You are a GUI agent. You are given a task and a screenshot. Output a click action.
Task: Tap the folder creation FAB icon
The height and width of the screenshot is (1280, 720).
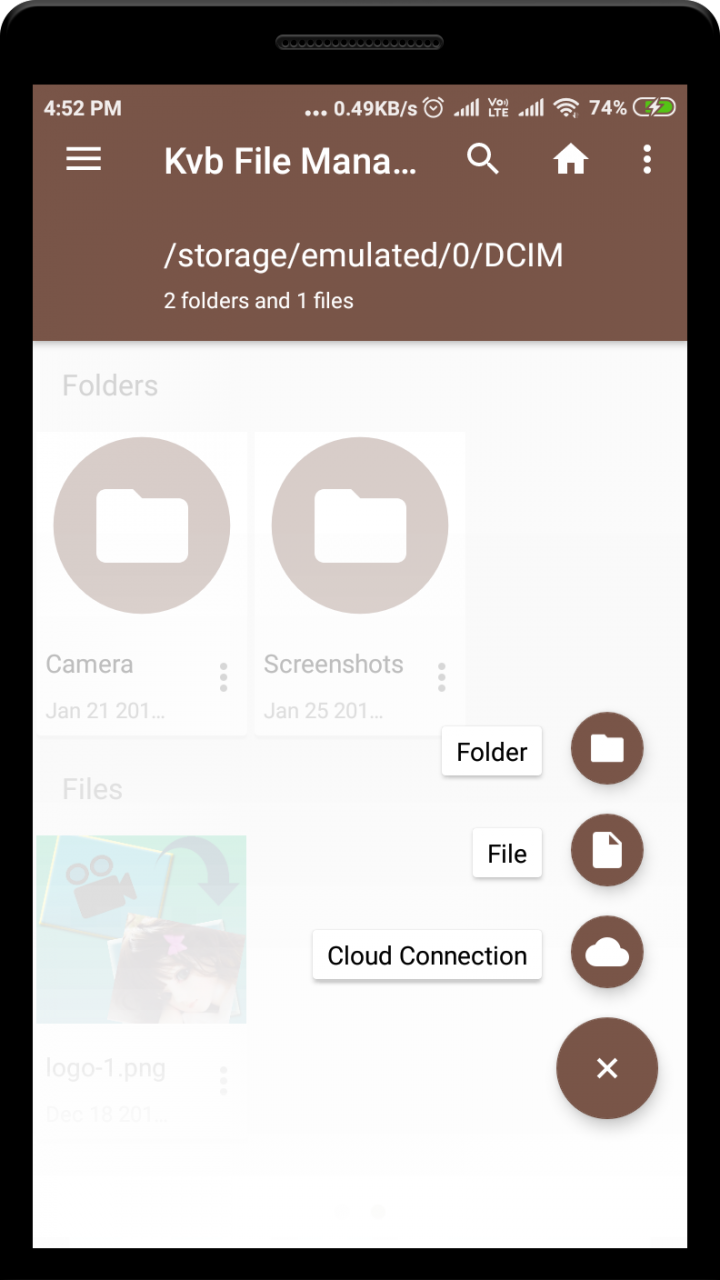pyautogui.click(x=607, y=748)
